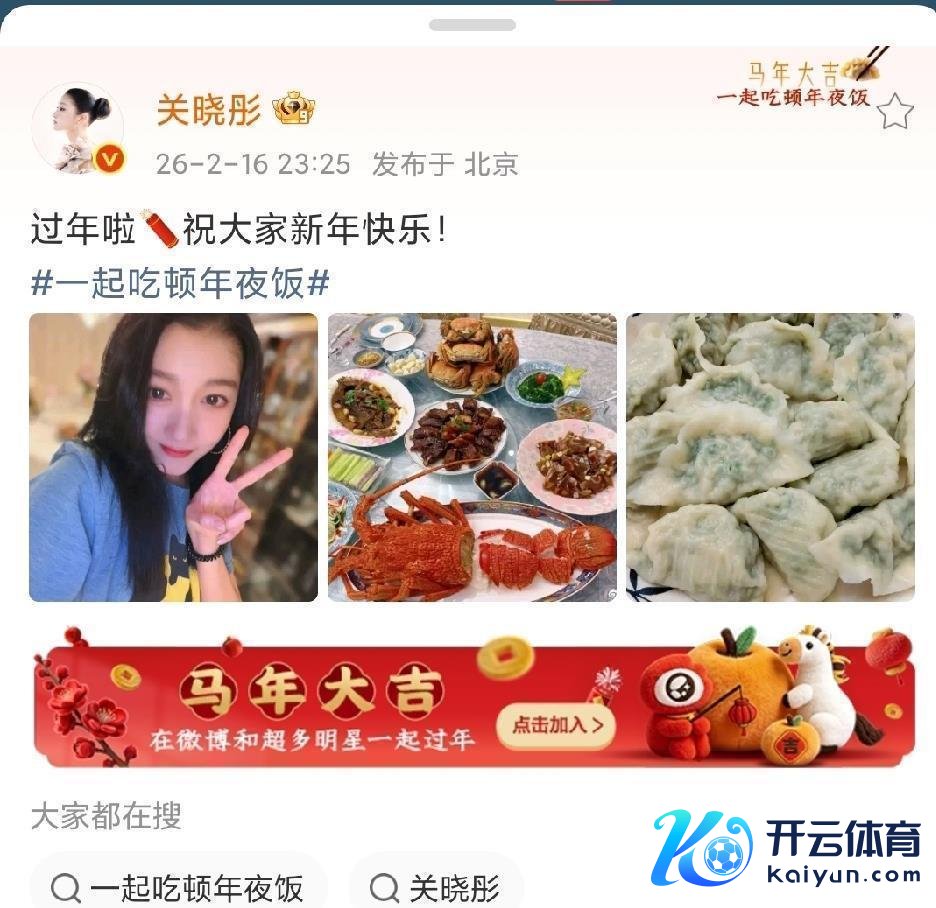
Task: Open 关晓彤's profile avatar
Action: pos(78,128)
